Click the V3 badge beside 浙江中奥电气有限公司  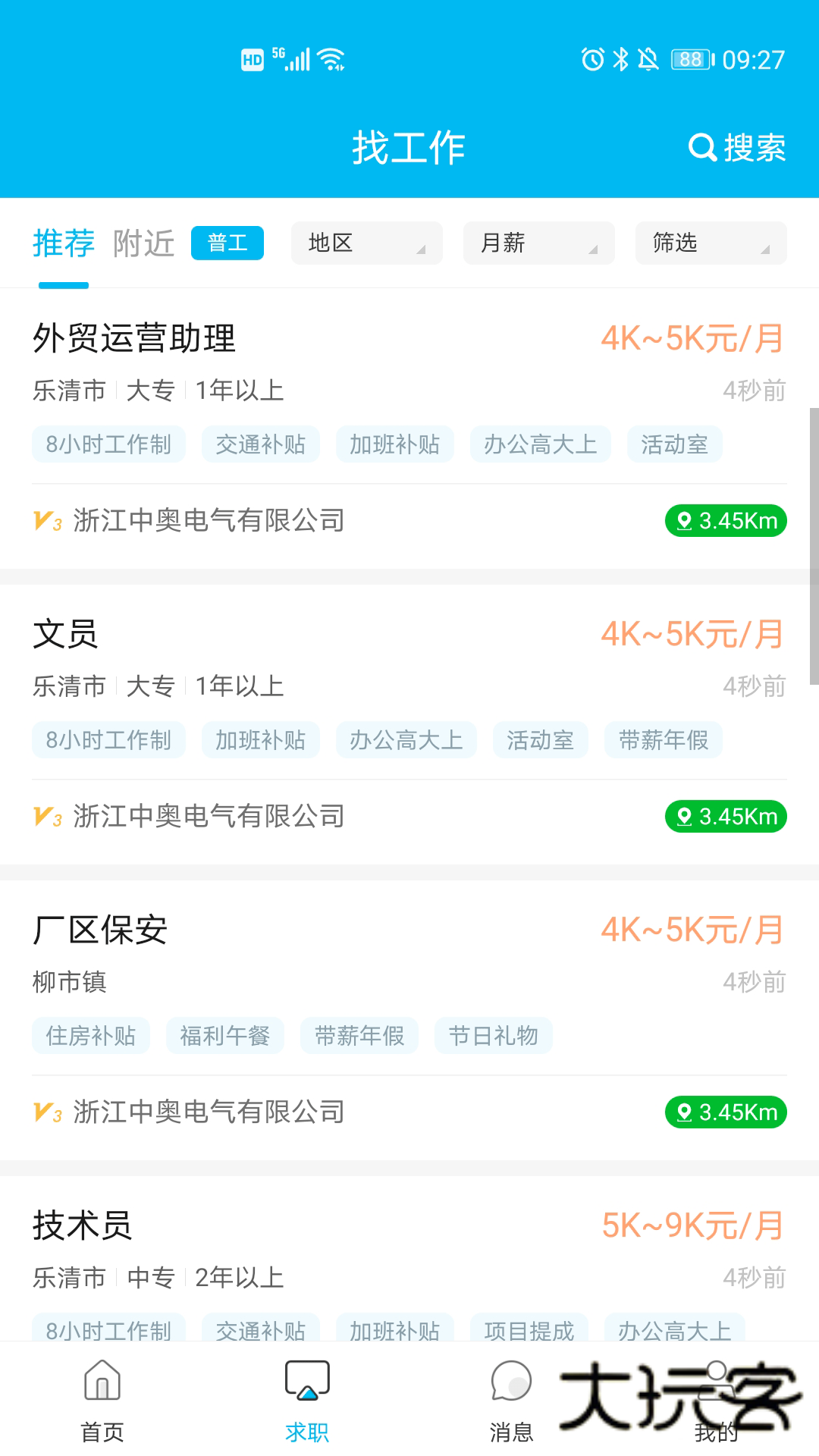click(45, 520)
